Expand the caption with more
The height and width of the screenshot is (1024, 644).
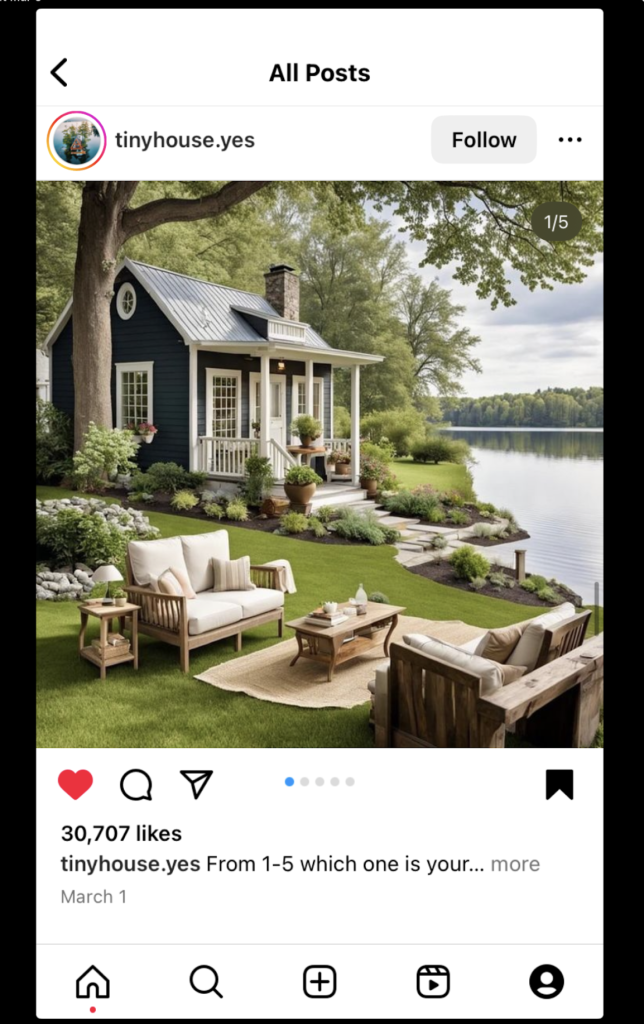[x=515, y=864]
